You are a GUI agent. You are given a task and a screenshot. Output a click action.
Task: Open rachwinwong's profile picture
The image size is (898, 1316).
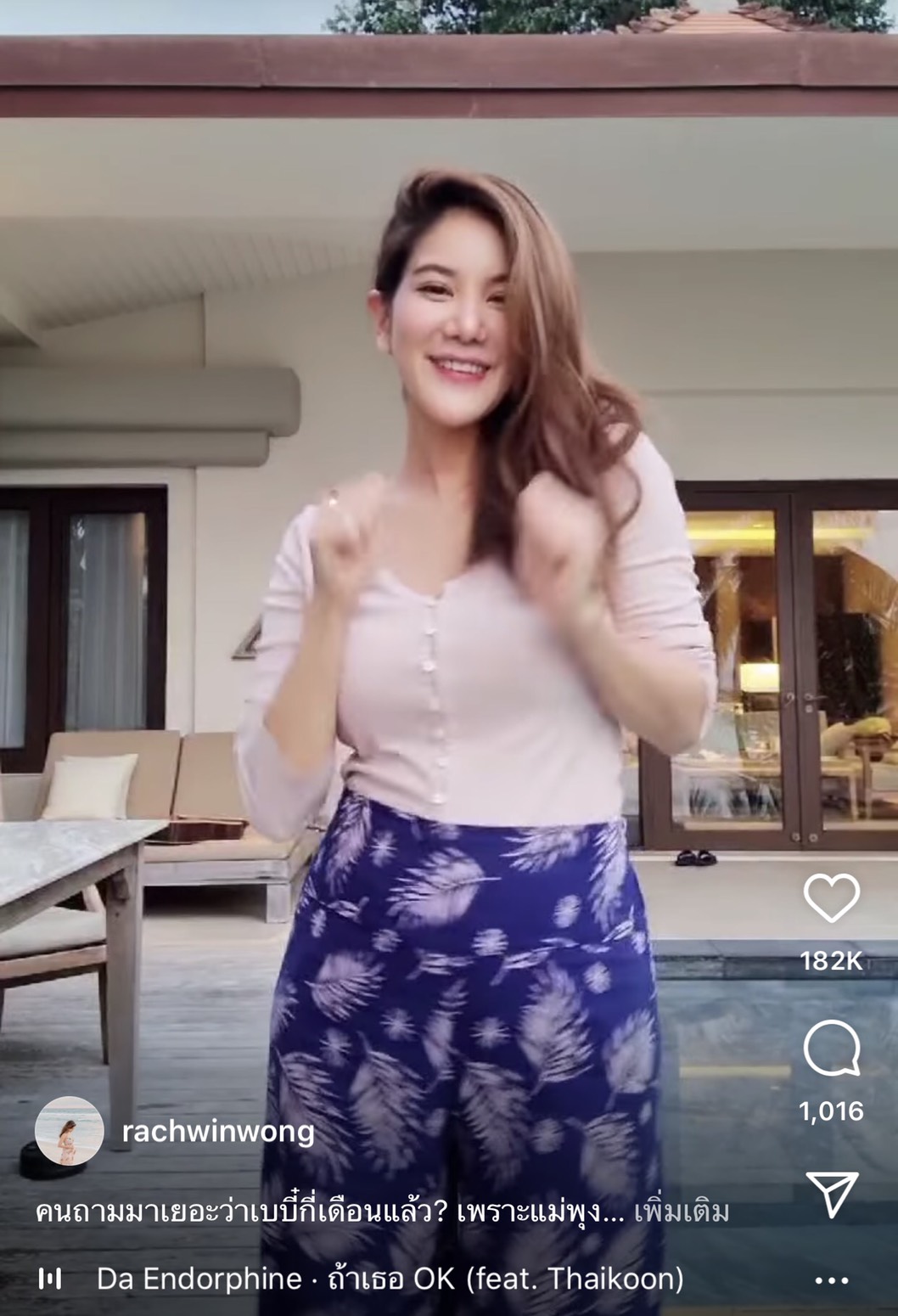click(x=69, y=1131)
